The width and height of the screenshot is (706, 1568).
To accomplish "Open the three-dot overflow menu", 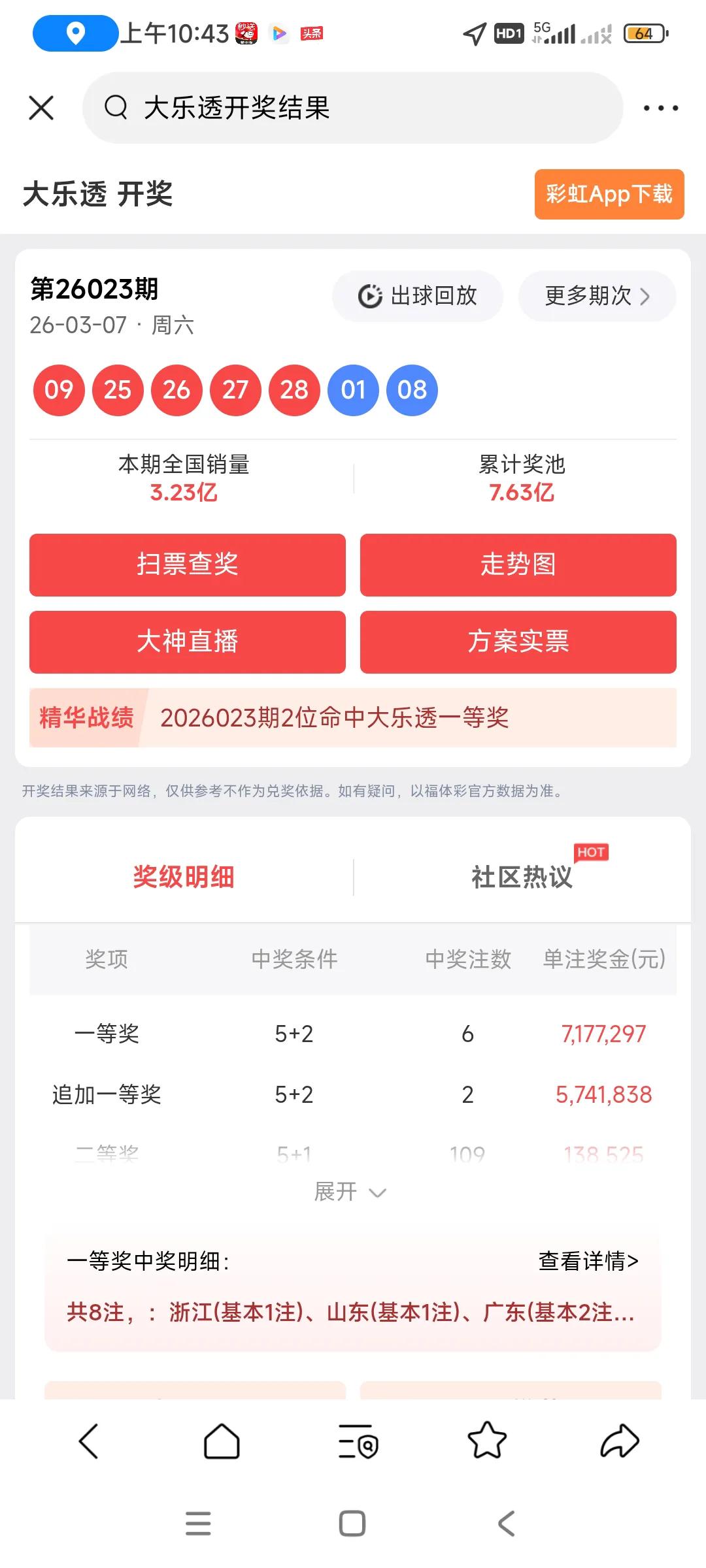I will tap(660, 106).
